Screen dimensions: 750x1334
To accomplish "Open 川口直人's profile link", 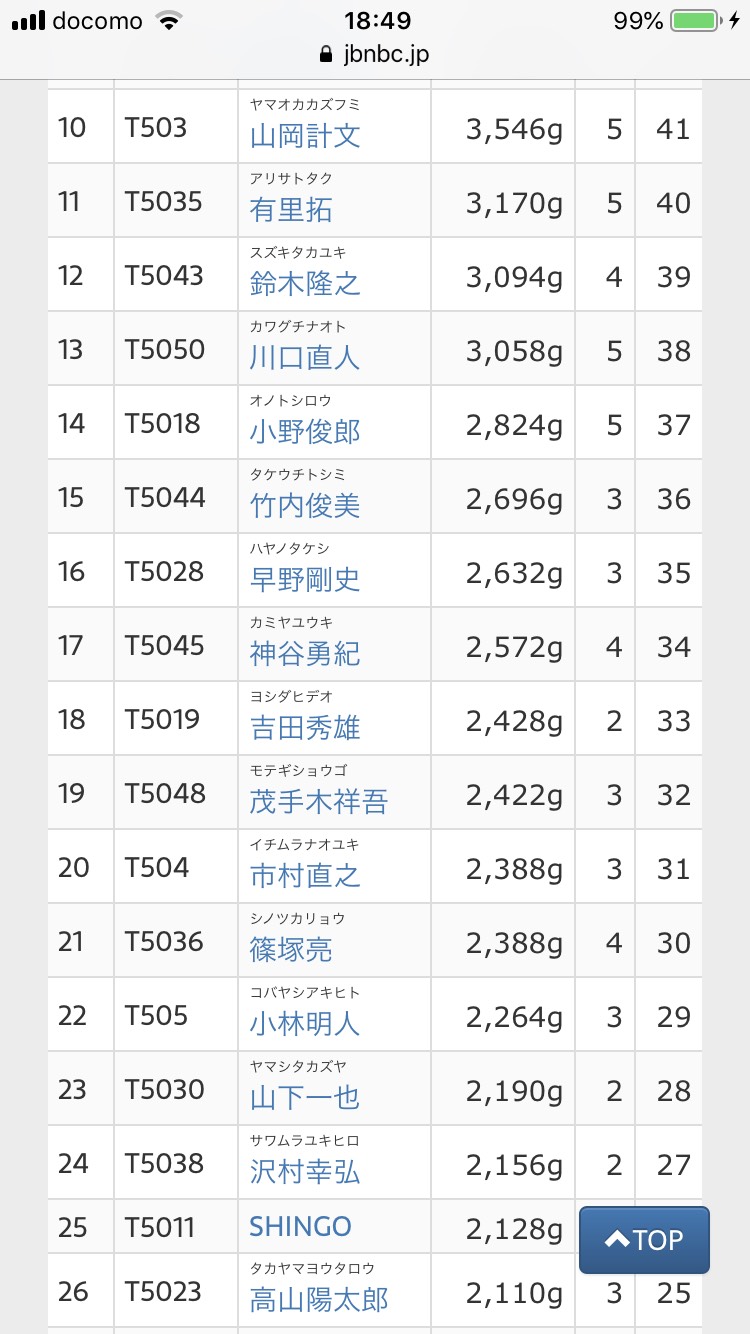I will coord(305,357).
